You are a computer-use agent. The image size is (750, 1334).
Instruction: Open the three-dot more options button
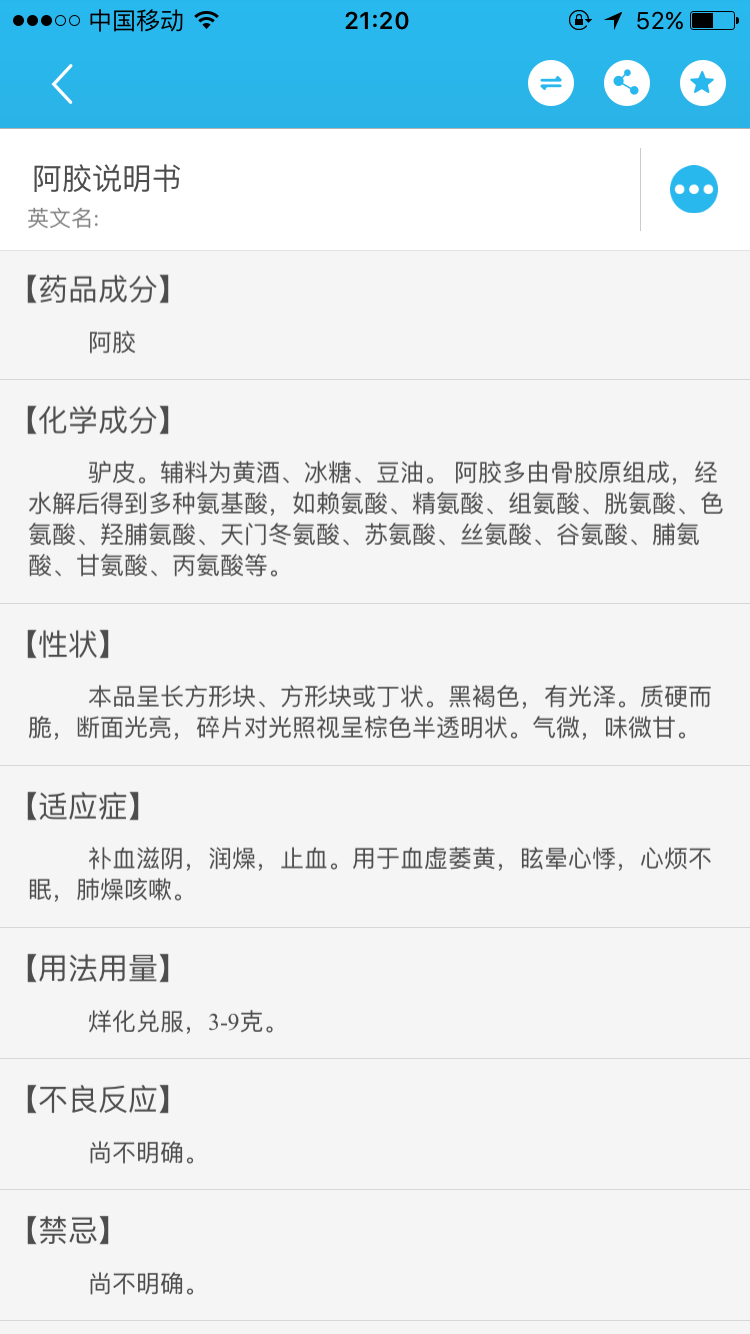[x=694, y=189]
